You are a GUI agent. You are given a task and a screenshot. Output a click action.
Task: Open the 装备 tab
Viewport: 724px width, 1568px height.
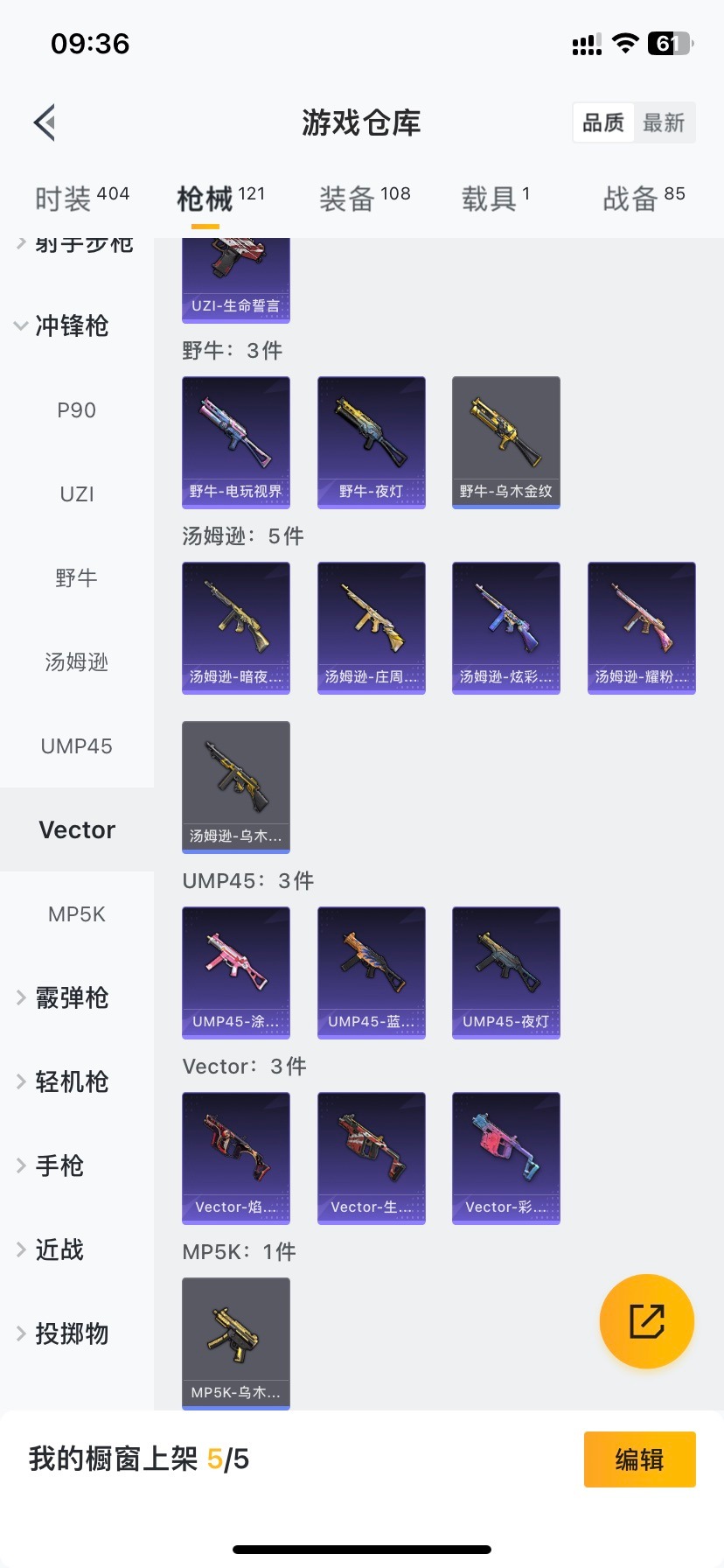point(364,198)
